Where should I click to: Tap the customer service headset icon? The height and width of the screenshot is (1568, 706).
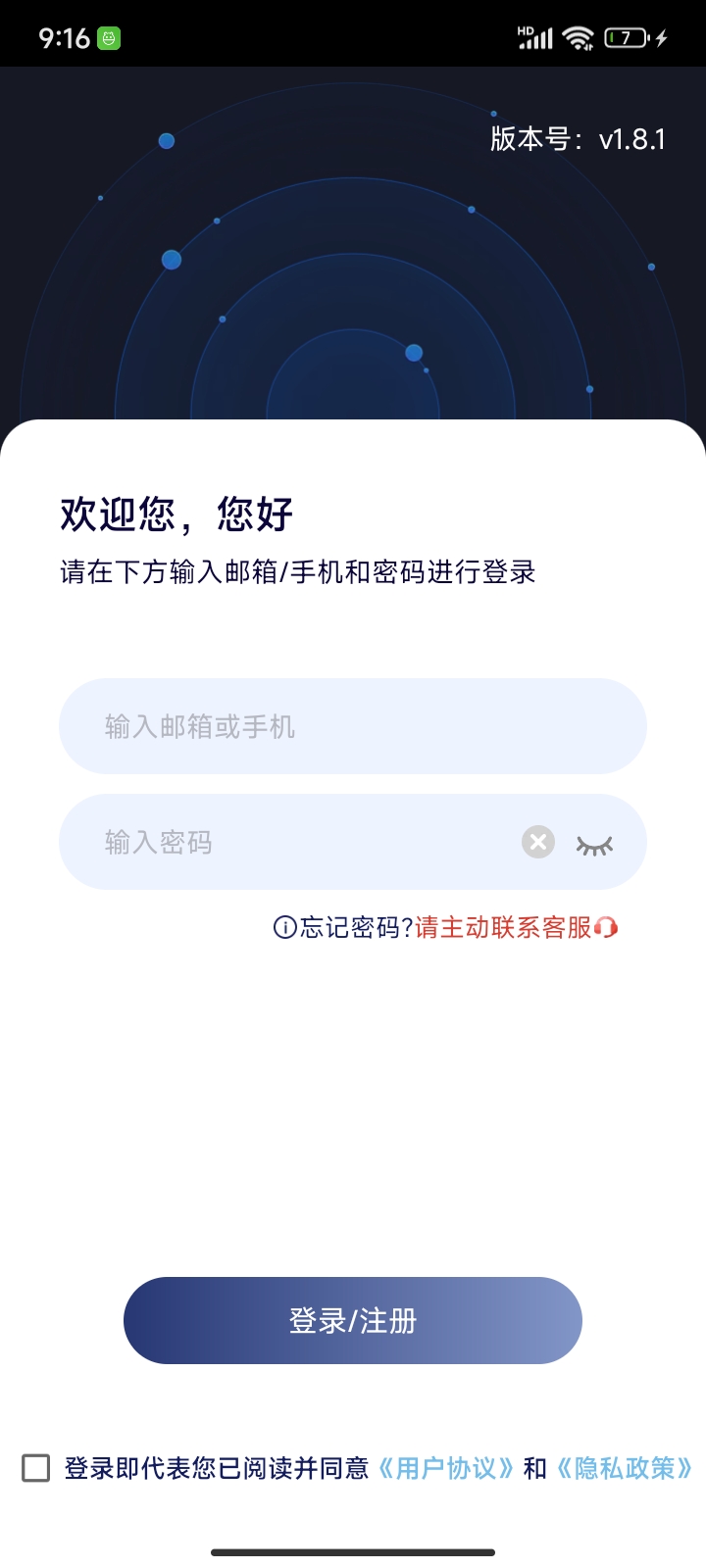(x=605, y=928)
